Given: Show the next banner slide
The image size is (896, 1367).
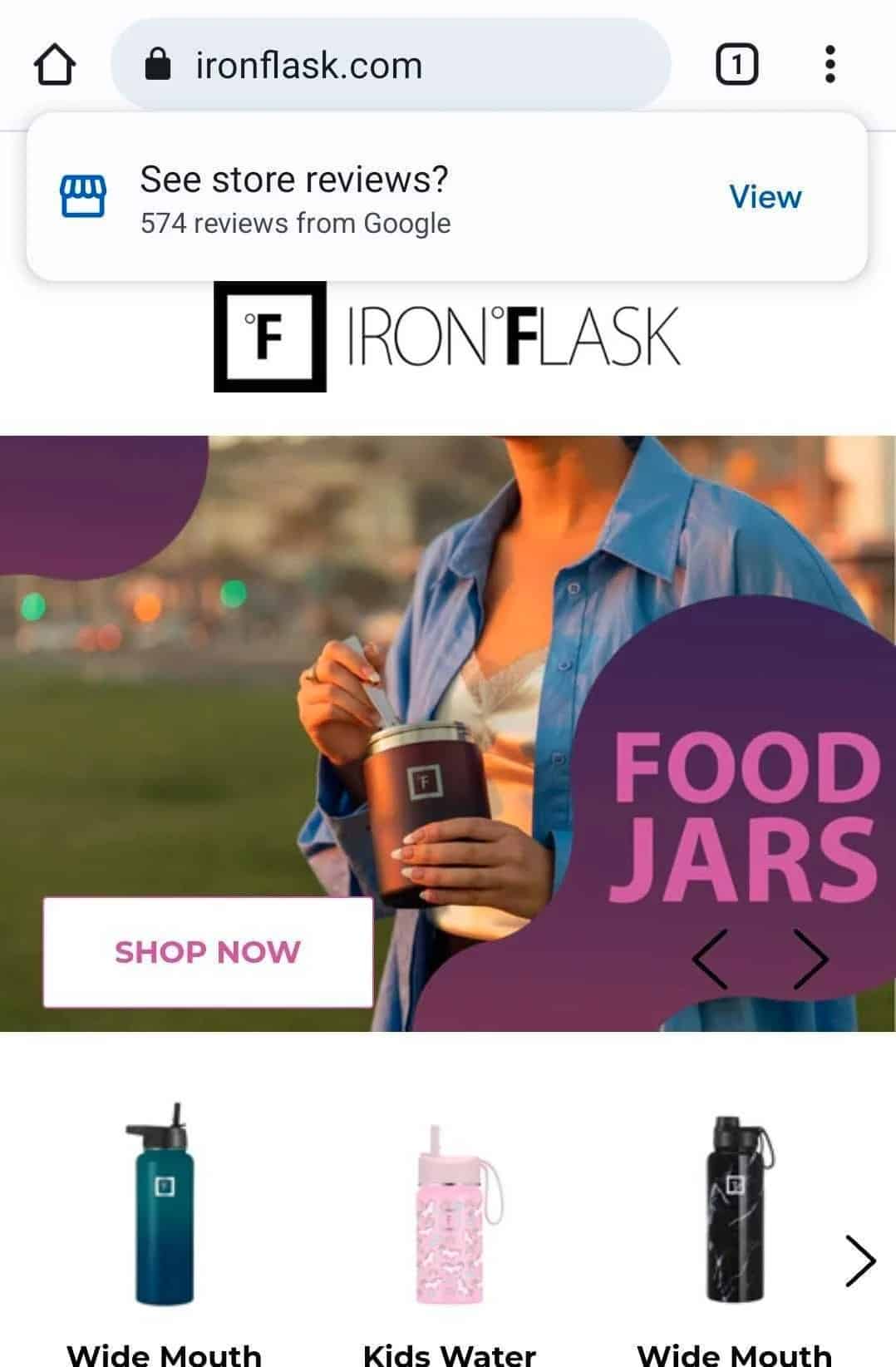Looking at the screenshot, I should pyautogui.click(x=810, y=959).
